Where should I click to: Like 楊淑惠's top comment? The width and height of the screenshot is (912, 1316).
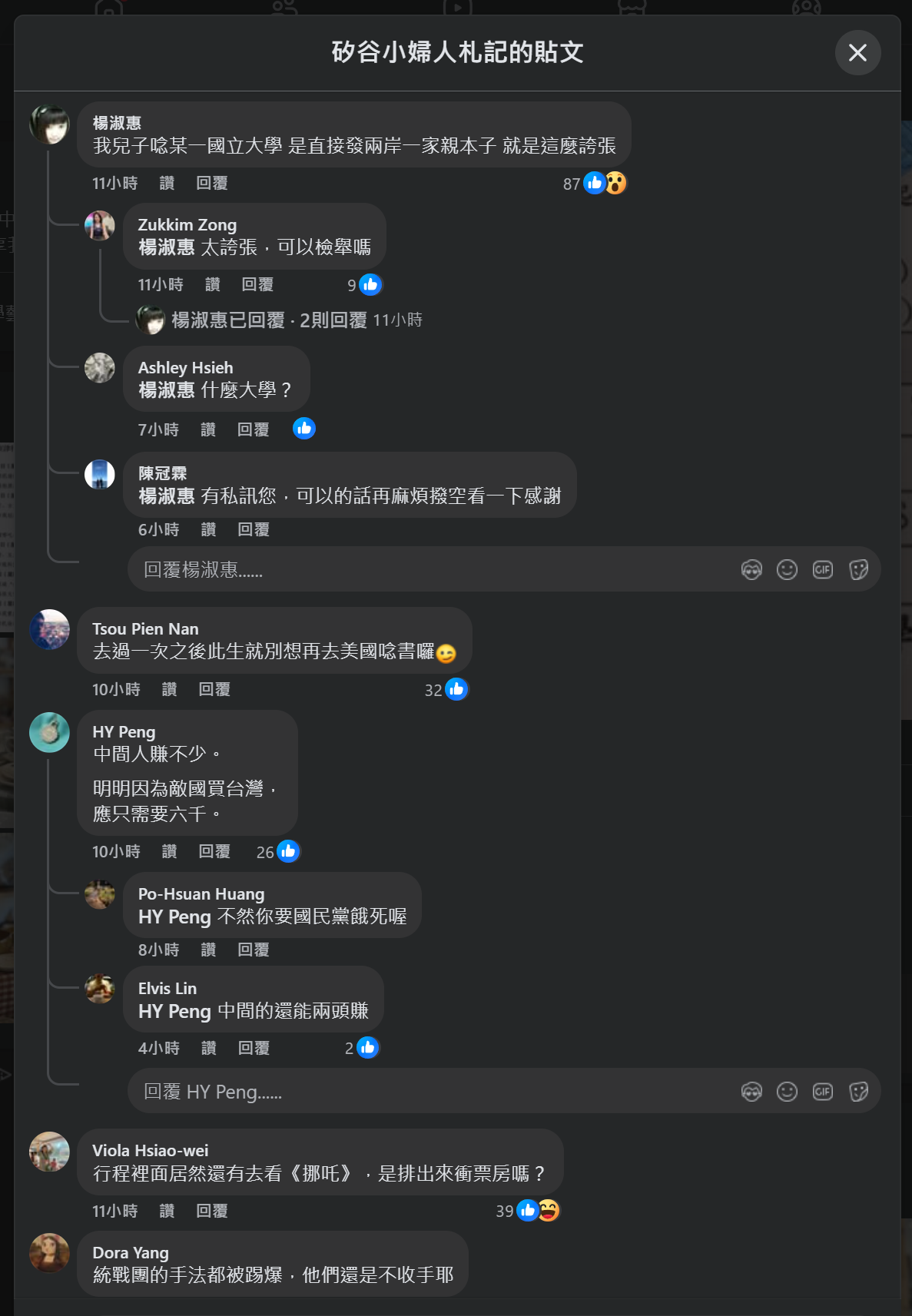pyautogui.click(x=167, y=184)
